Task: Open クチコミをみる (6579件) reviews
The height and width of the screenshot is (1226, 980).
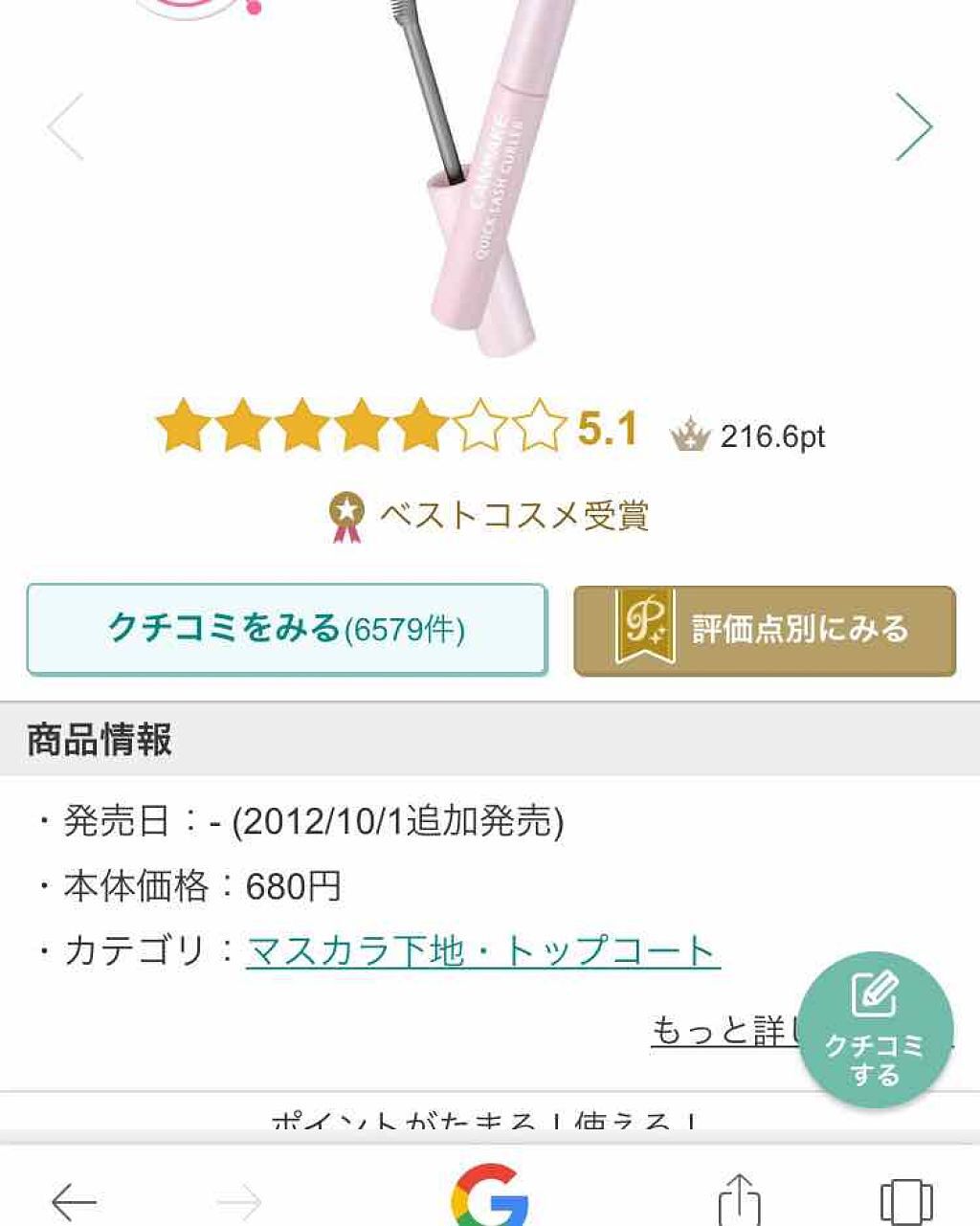Action: pos(287,629)
